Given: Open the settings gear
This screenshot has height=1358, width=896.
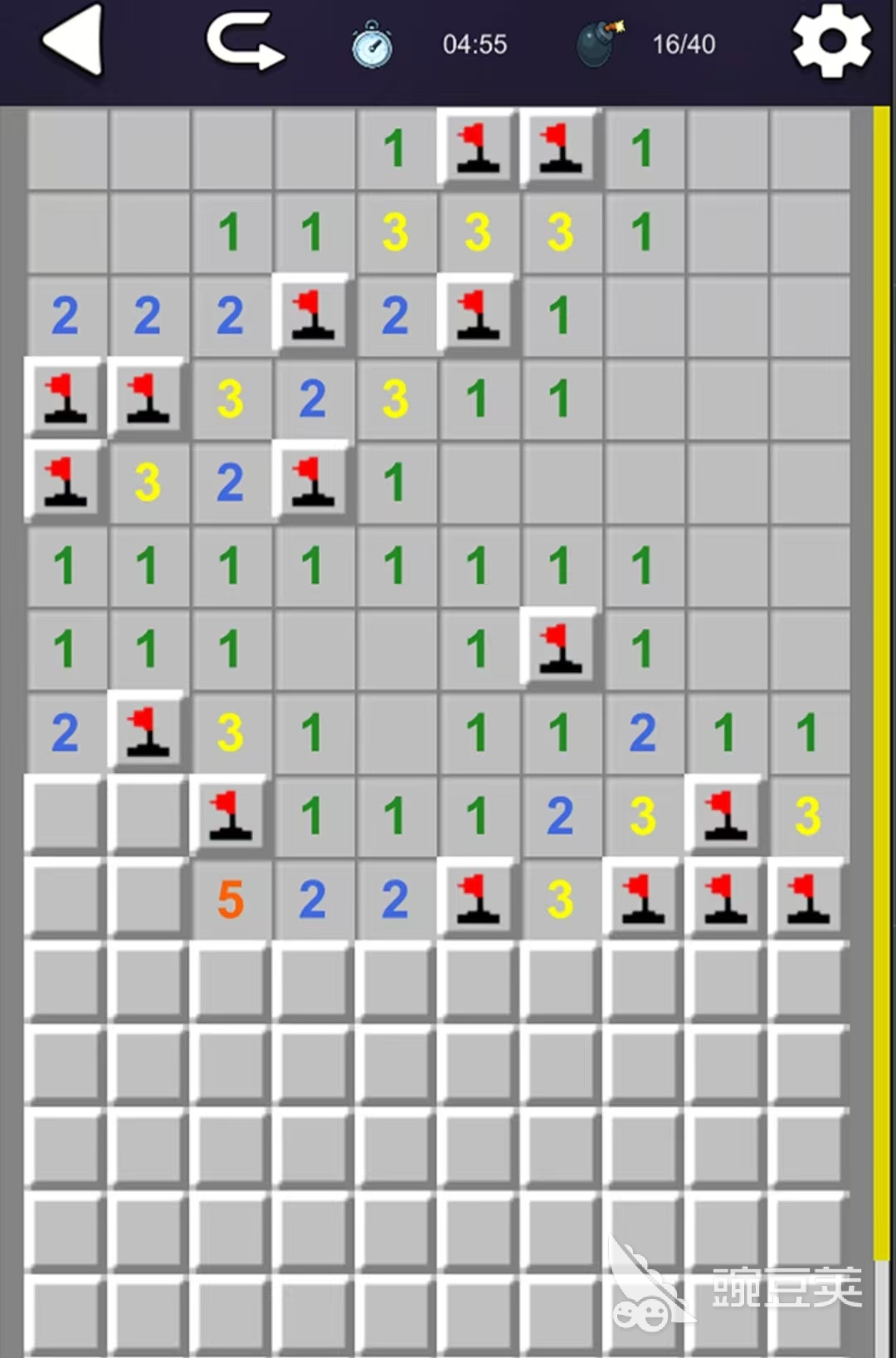Looking at the screenshot, I should tap(831, 41).
